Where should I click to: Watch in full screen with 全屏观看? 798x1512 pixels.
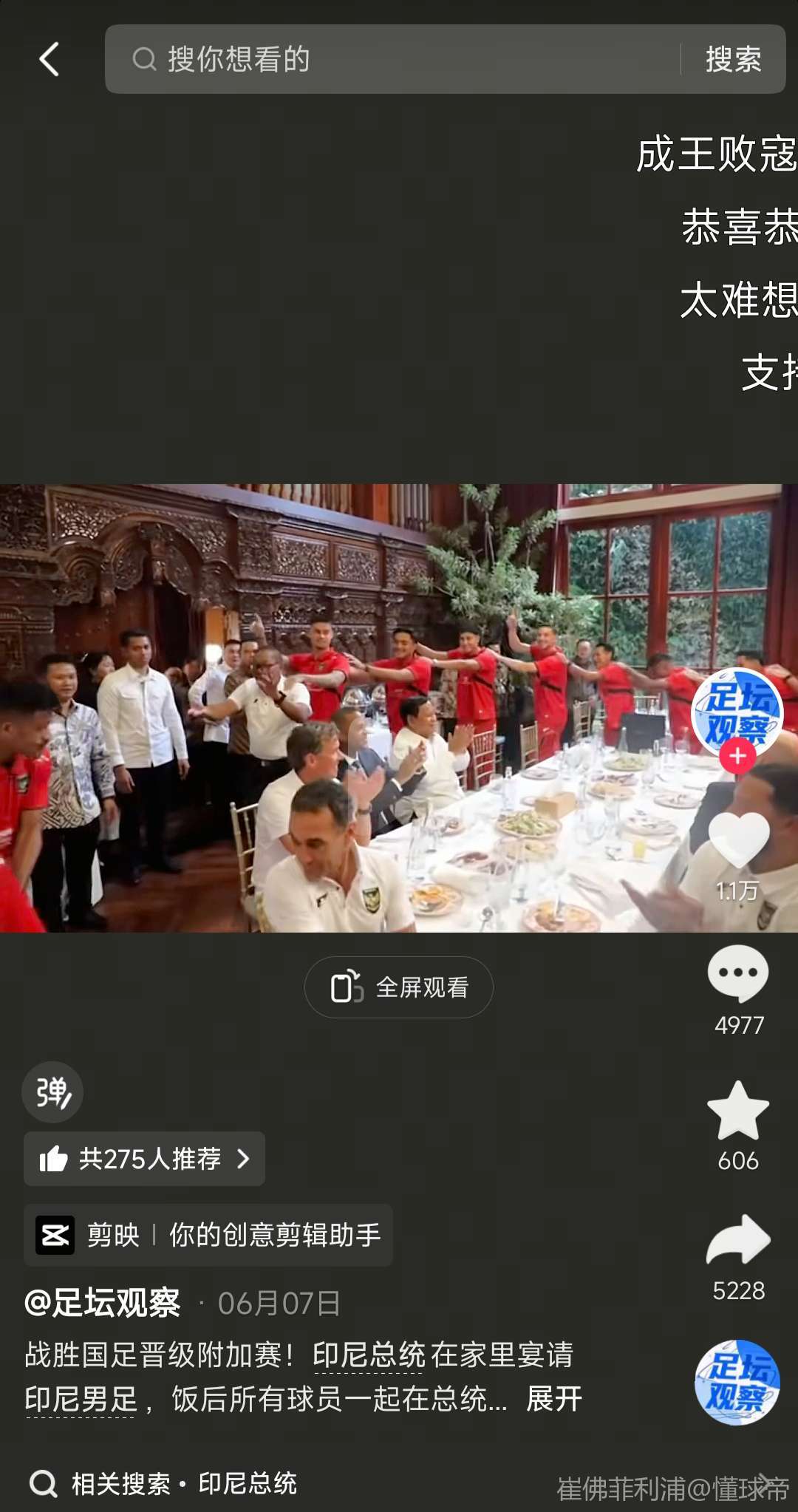[x=399, y=987]
